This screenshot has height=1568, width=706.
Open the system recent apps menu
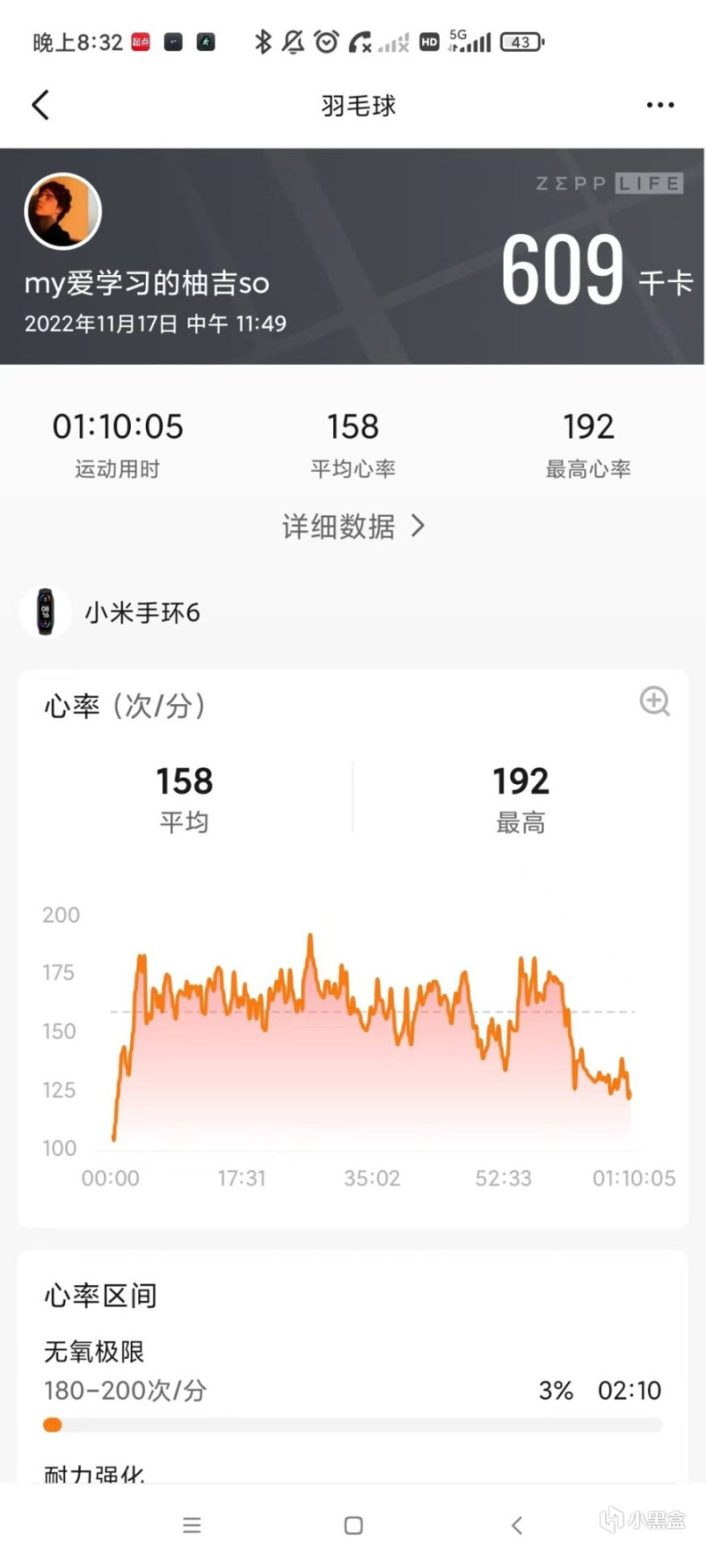192,1526
